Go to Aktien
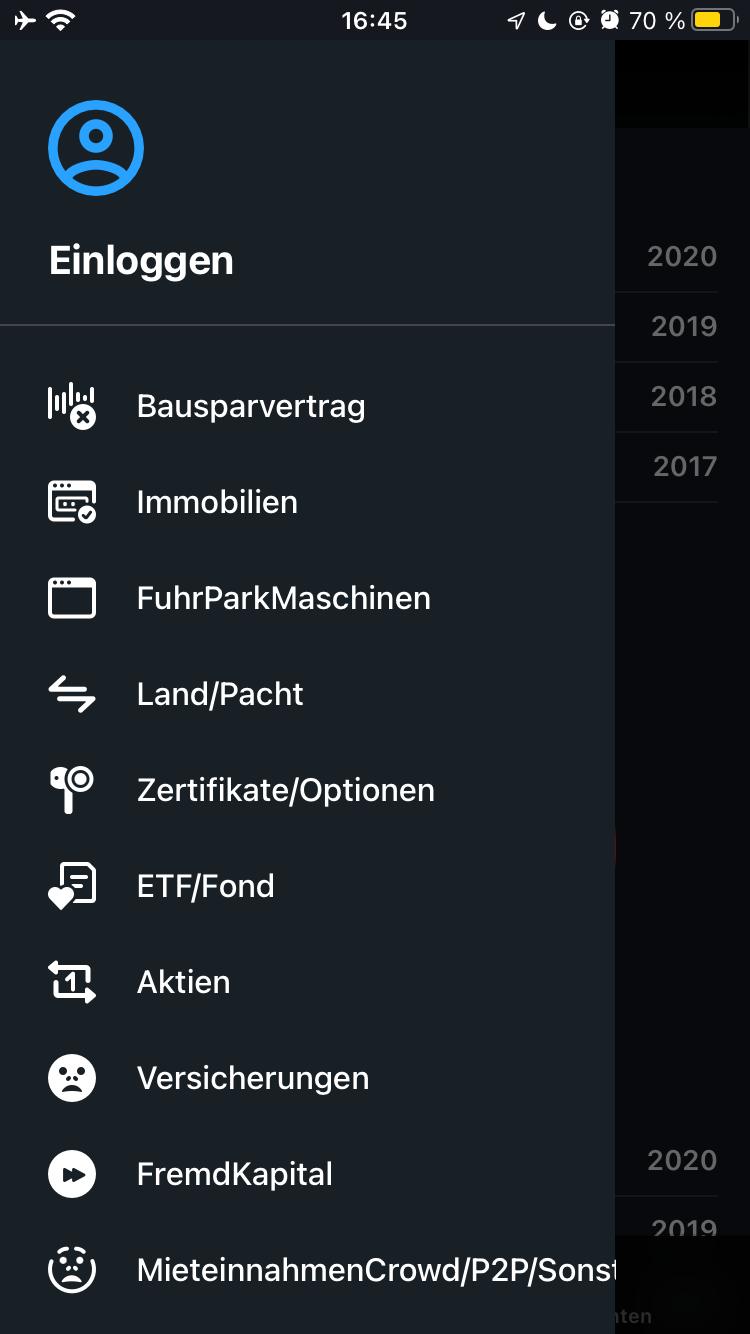The height and width of the screenshot is (1334, 750). tap(183, 982)
